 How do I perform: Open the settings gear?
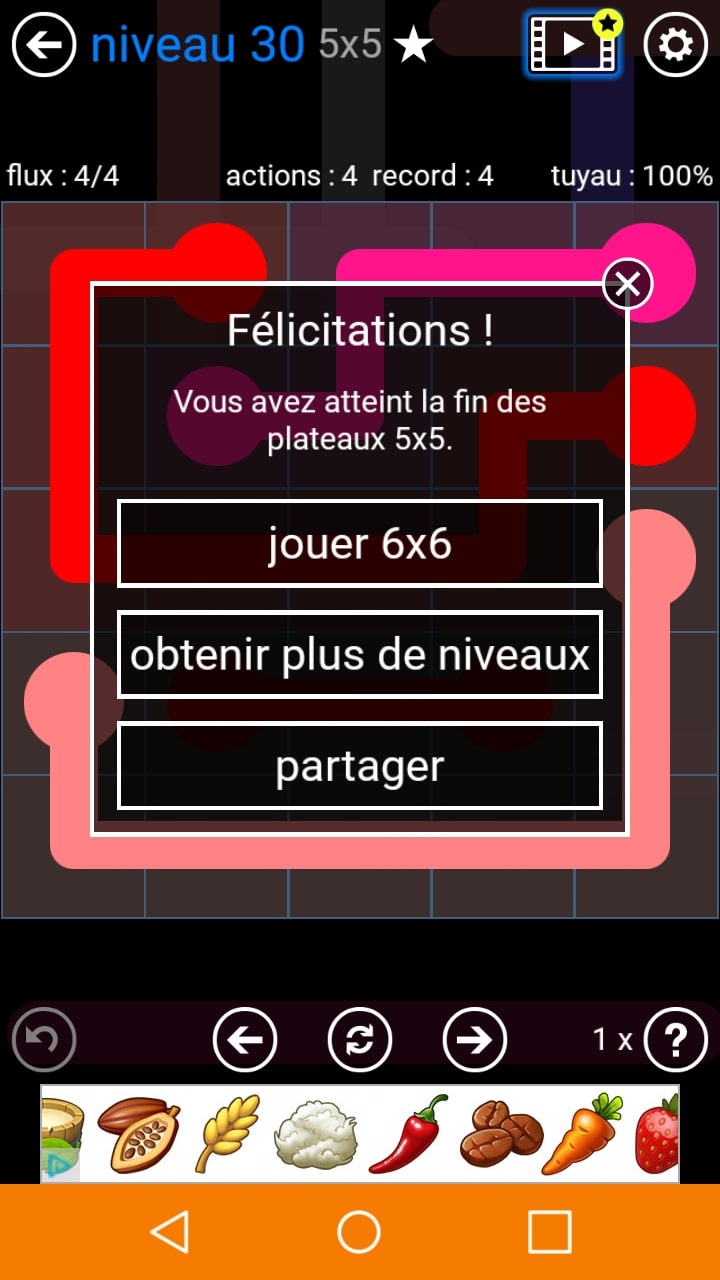(x=676, y=45)
